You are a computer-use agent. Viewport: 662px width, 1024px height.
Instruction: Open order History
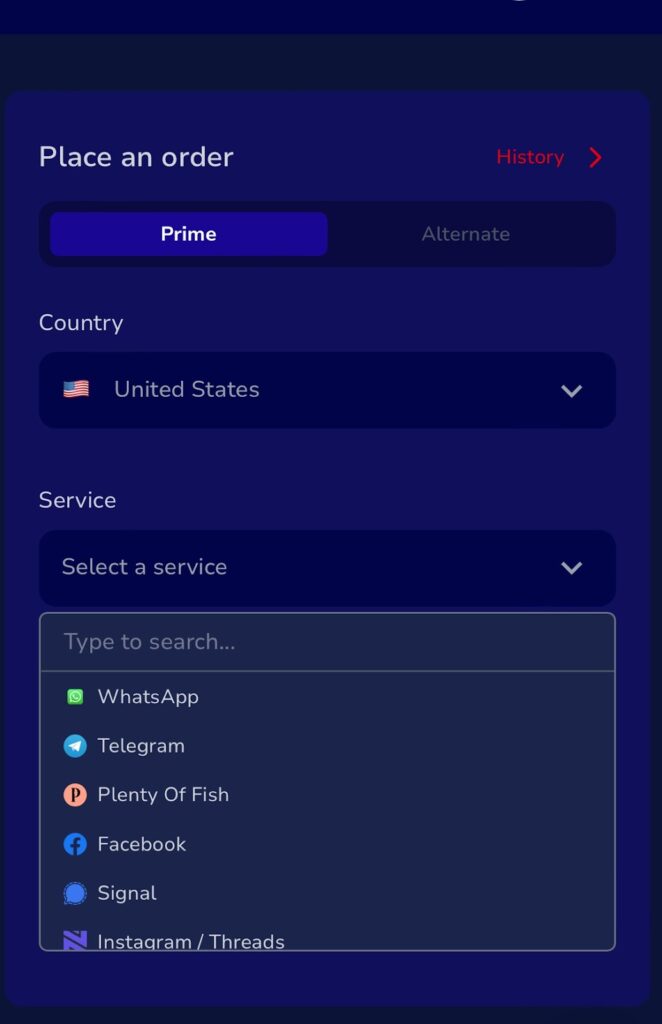(x=548, y=157)
